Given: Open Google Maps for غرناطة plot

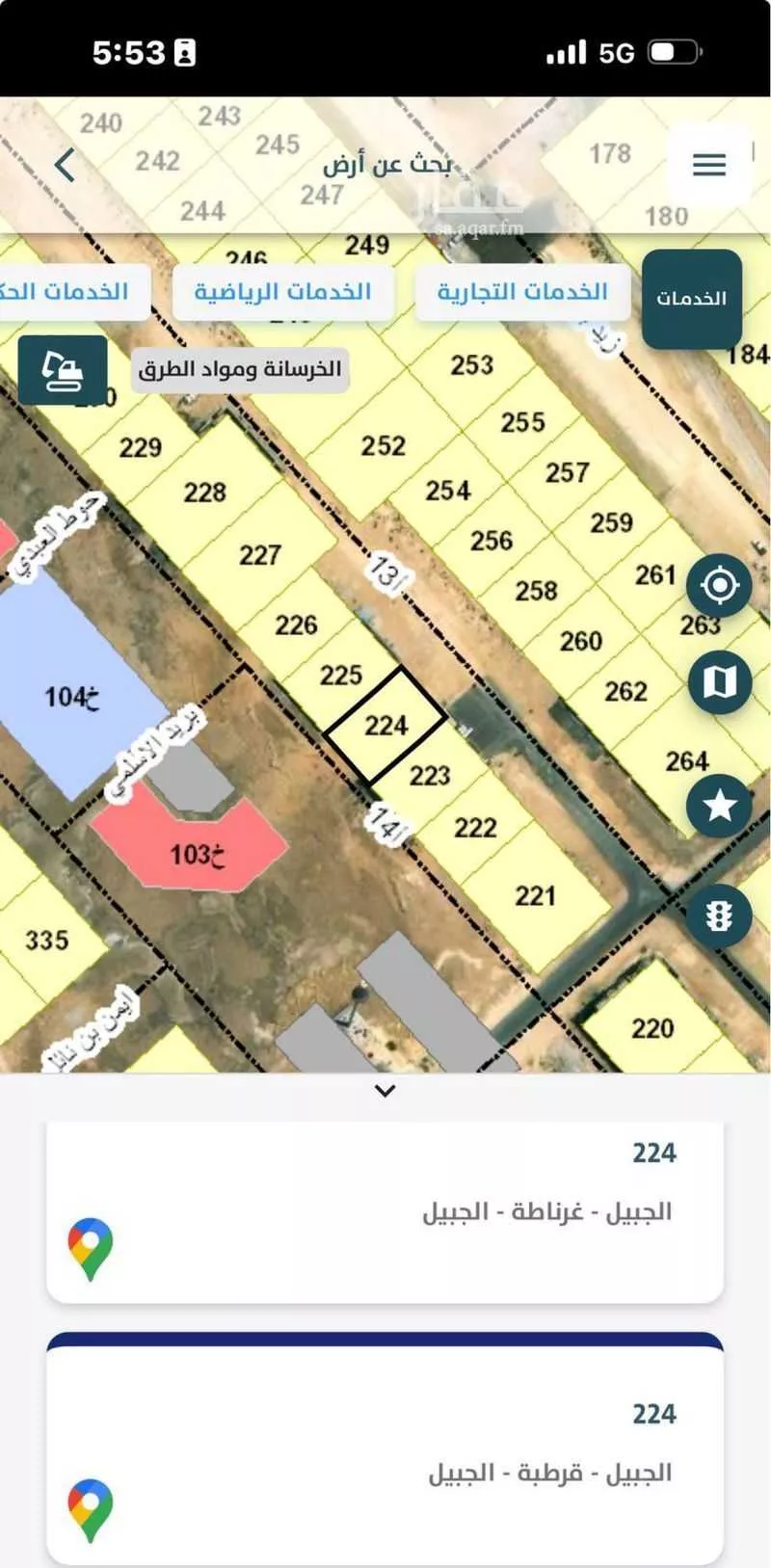Looking at the screenshot, I should tap(91, 1249).
